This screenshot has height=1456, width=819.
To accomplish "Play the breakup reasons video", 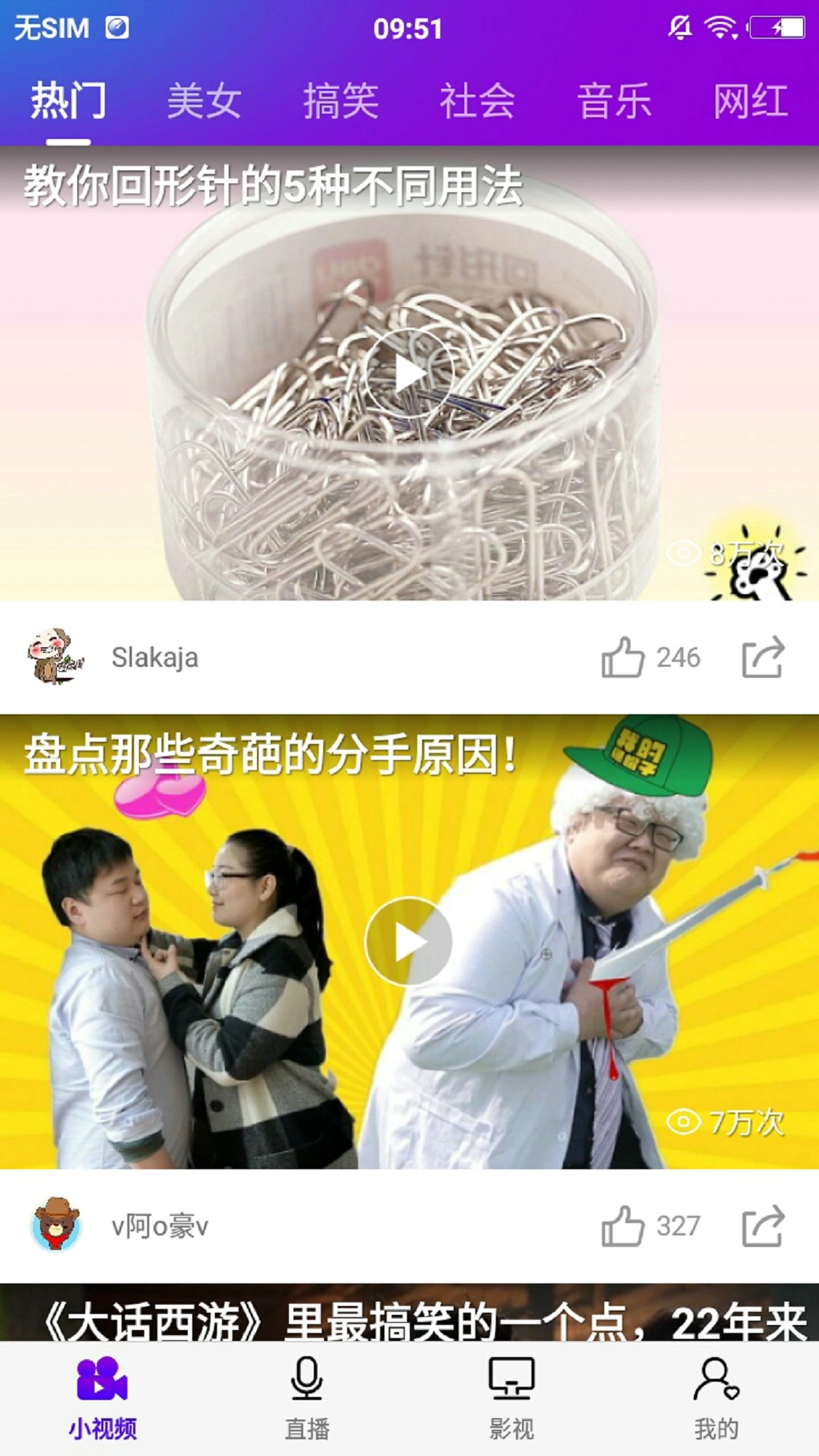I will coord(411,941).
